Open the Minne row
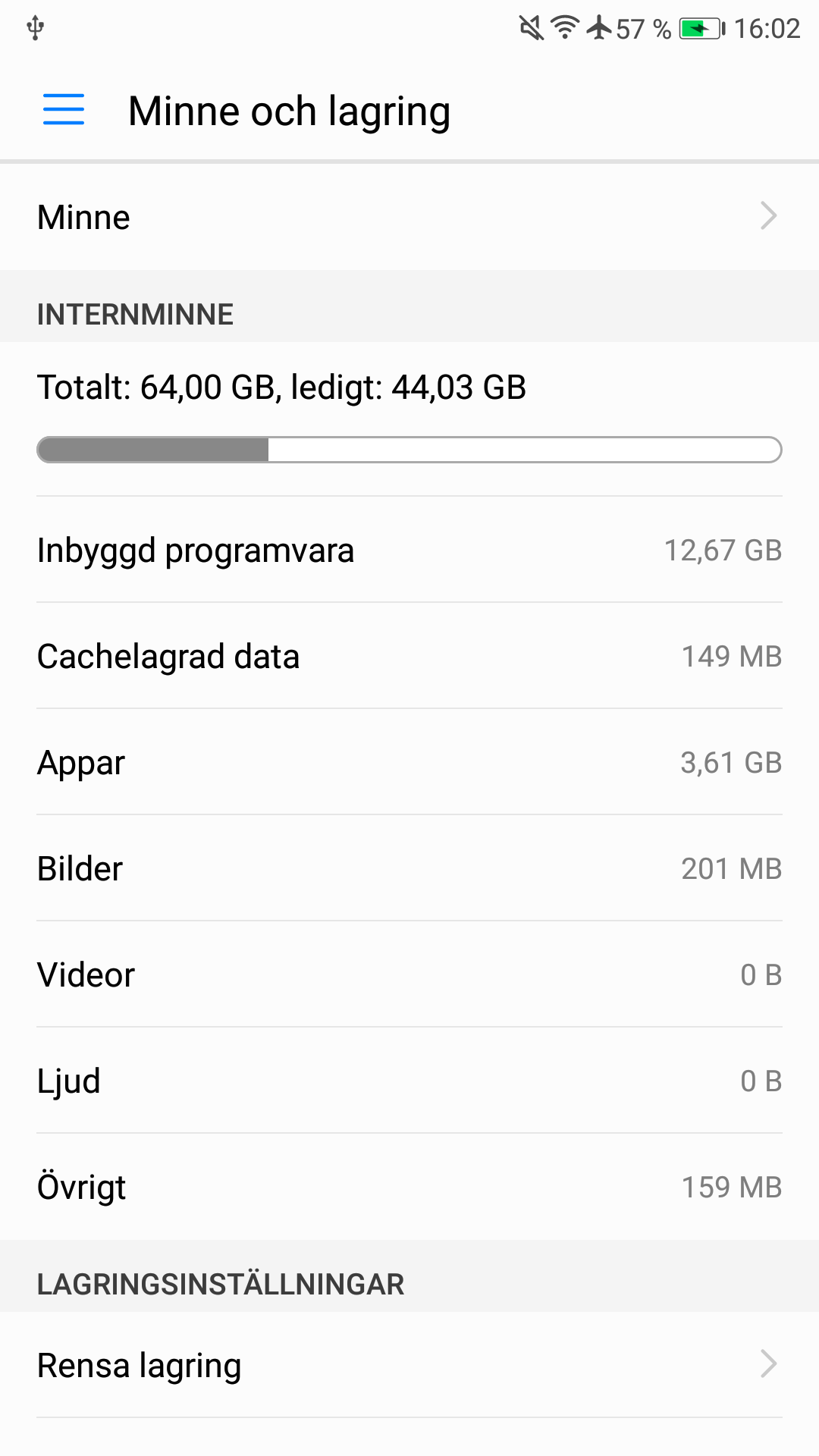819x1456 pixels. coord(409,217)
